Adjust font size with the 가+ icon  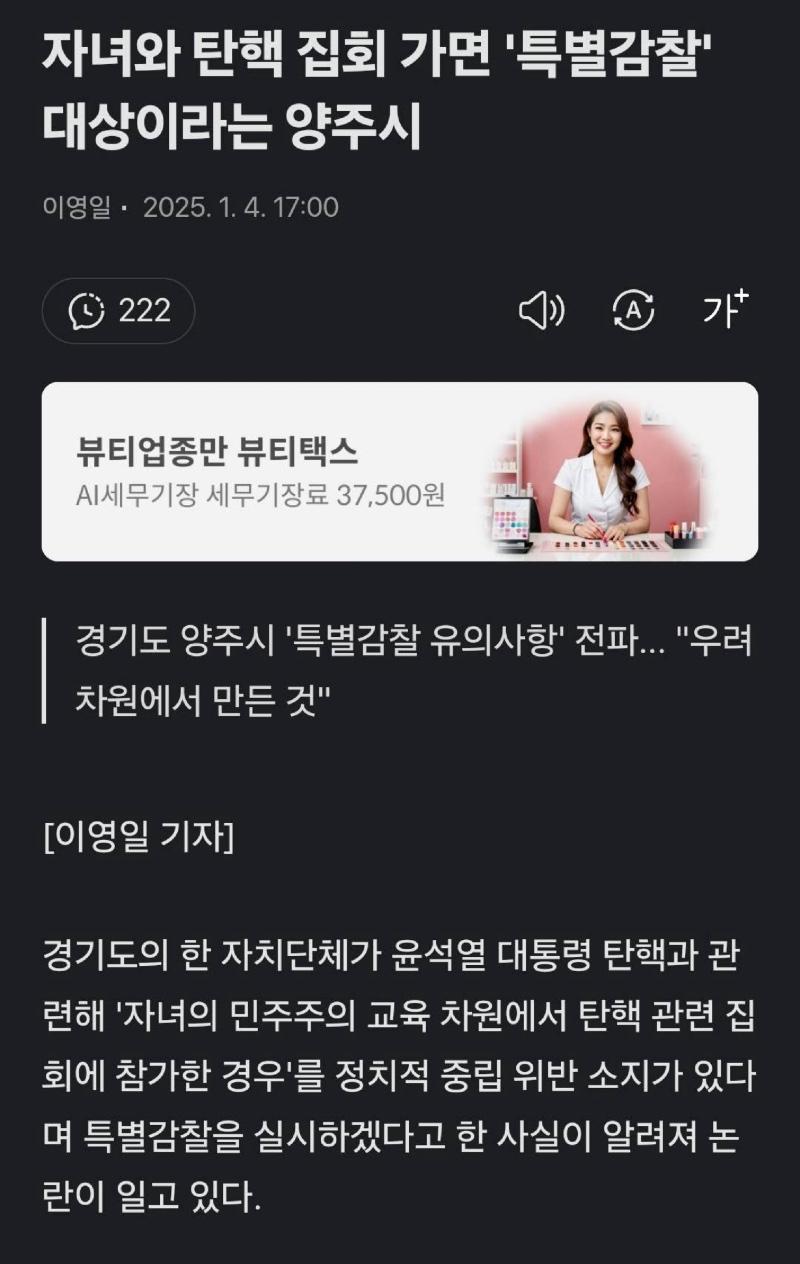coord(725,310)
